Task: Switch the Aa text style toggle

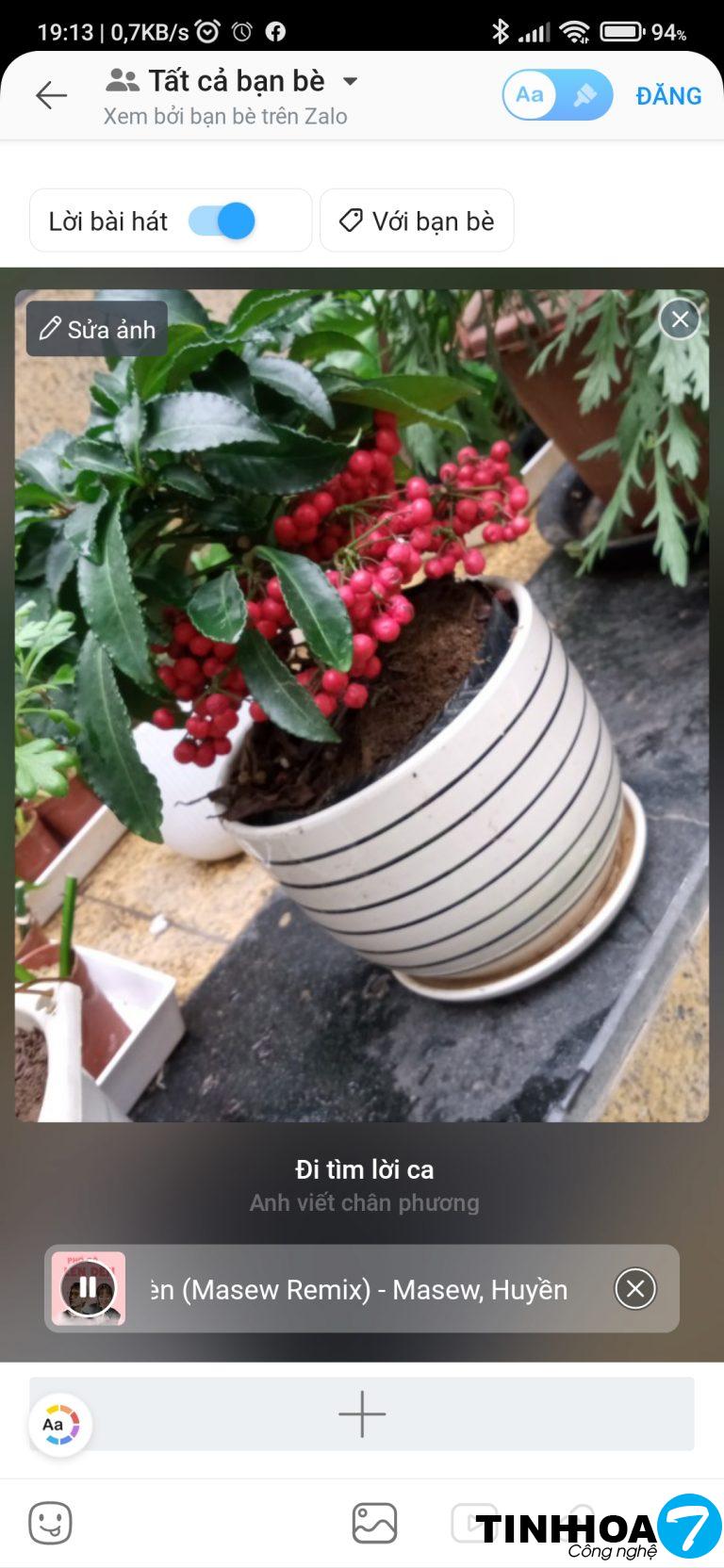Action: 556,95
